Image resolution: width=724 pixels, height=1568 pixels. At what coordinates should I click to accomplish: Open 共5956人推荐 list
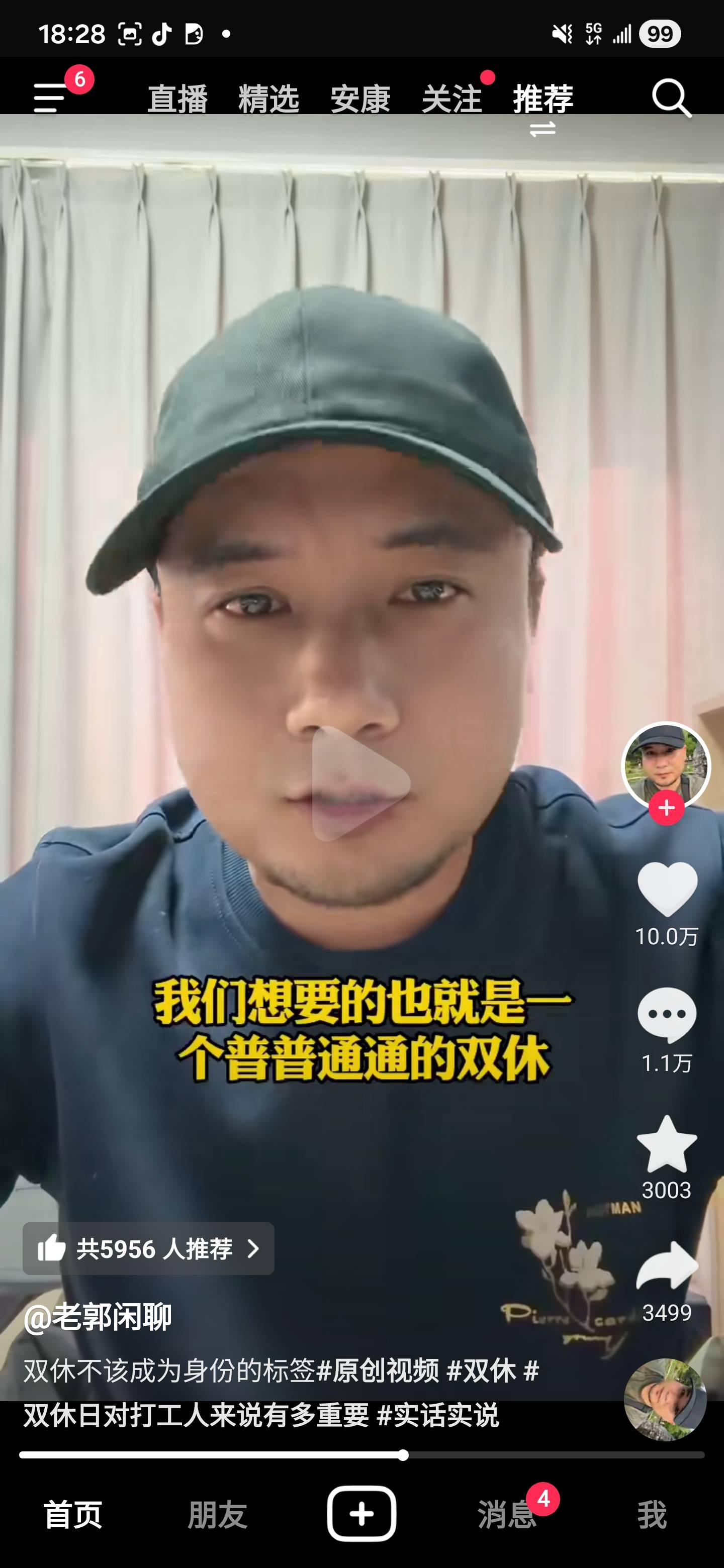(x=148, y=1248)
